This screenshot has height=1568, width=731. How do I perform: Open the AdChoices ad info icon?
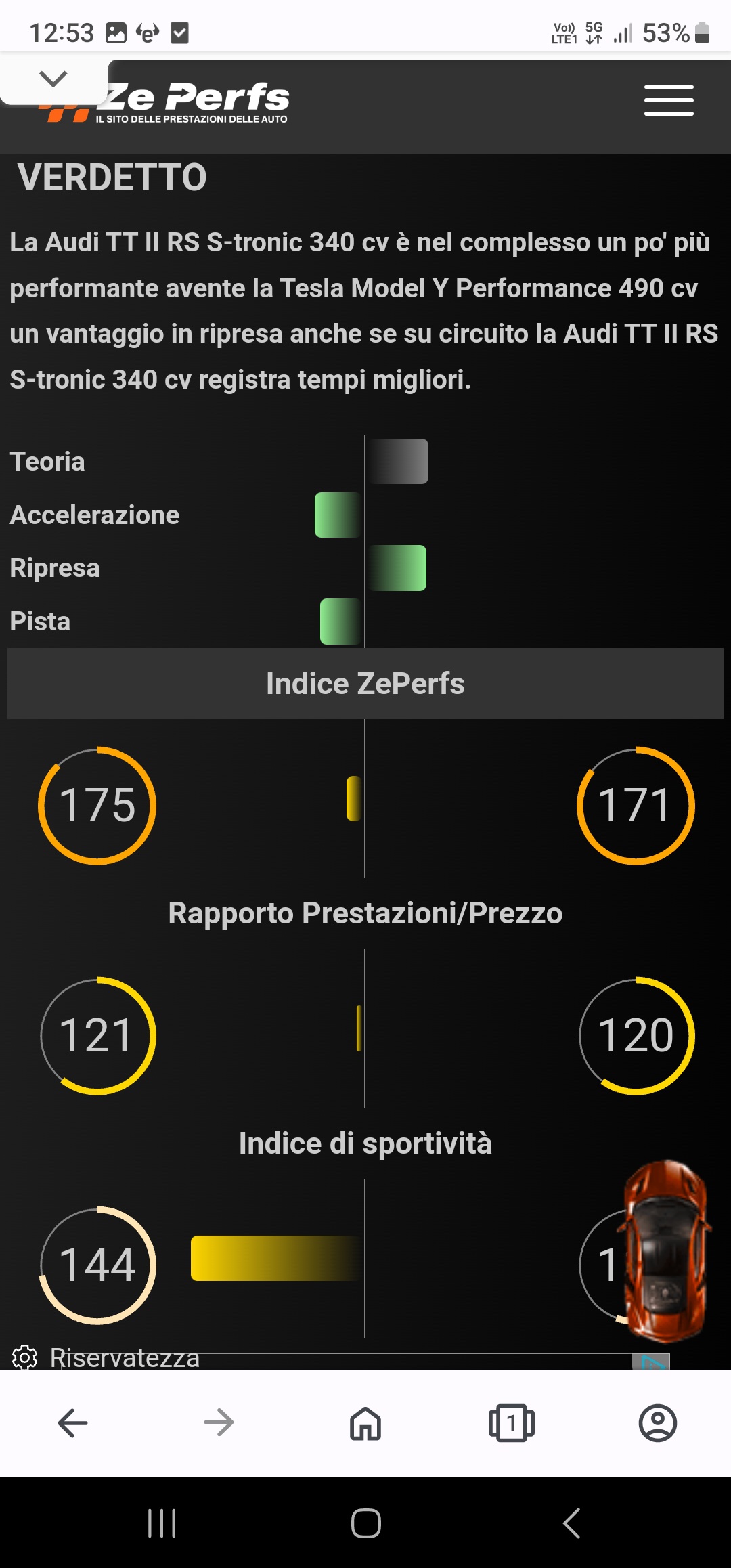[651, 1361]
